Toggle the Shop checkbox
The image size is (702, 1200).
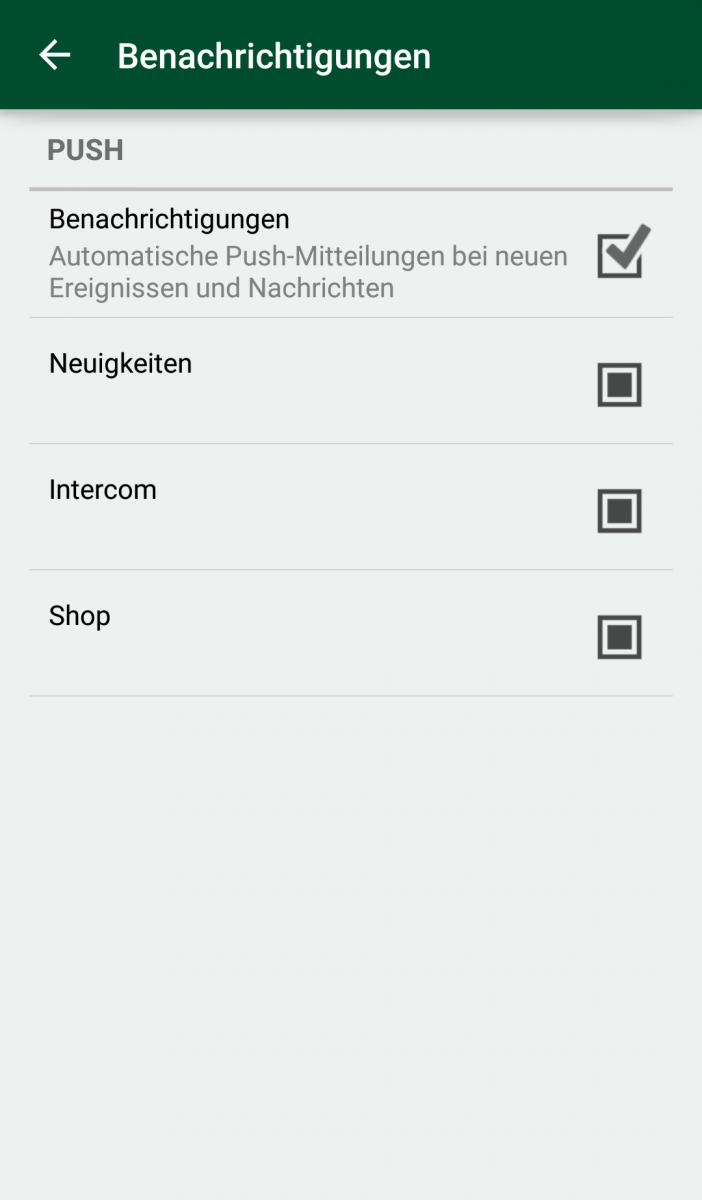[619, 637]
